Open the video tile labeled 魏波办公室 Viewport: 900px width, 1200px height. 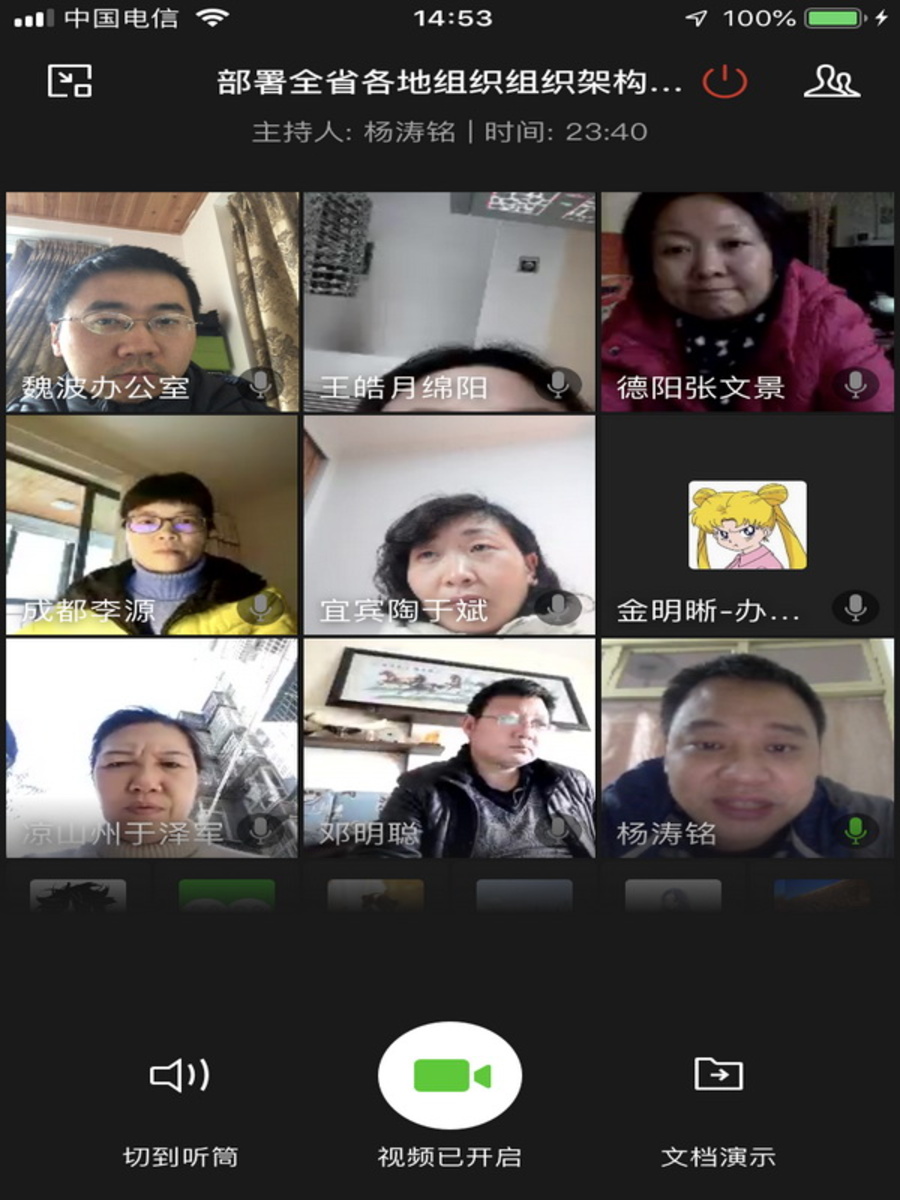(x=152, y=301)
